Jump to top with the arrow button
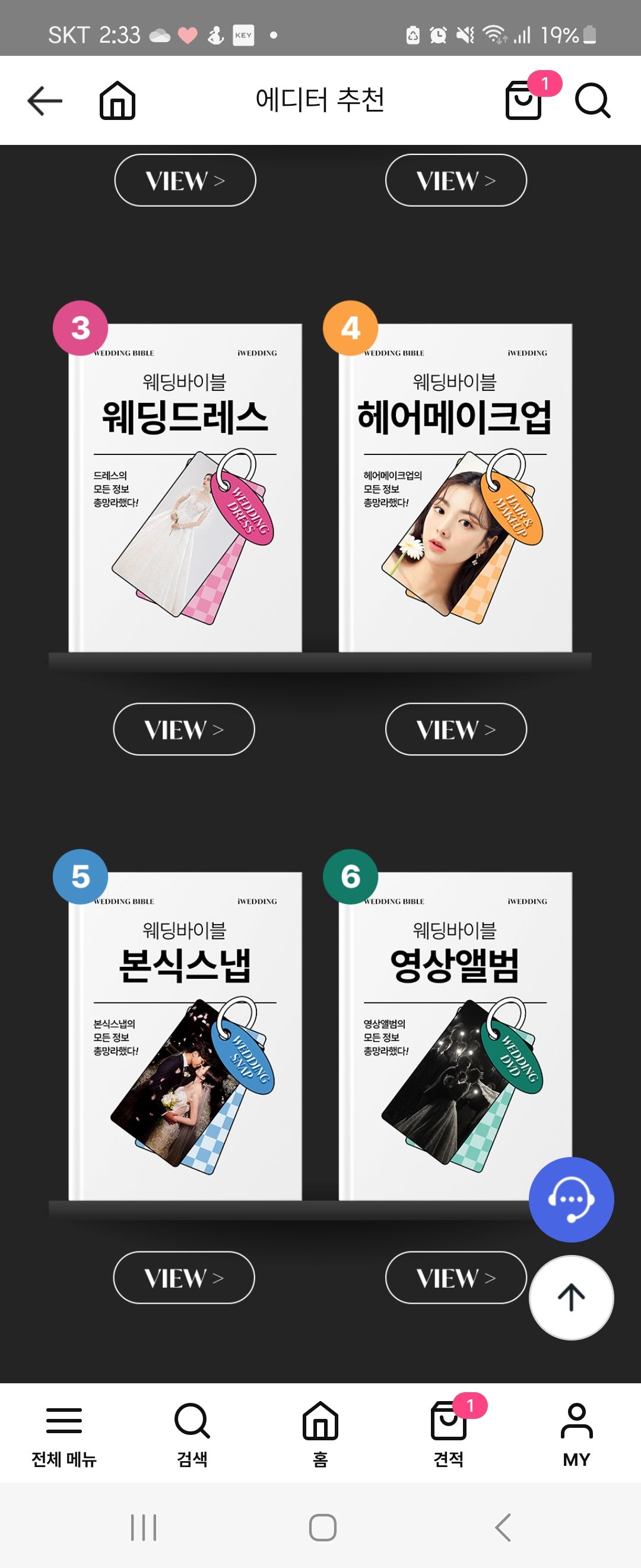Screen dimensions: 641x1568 point(571,1297)
